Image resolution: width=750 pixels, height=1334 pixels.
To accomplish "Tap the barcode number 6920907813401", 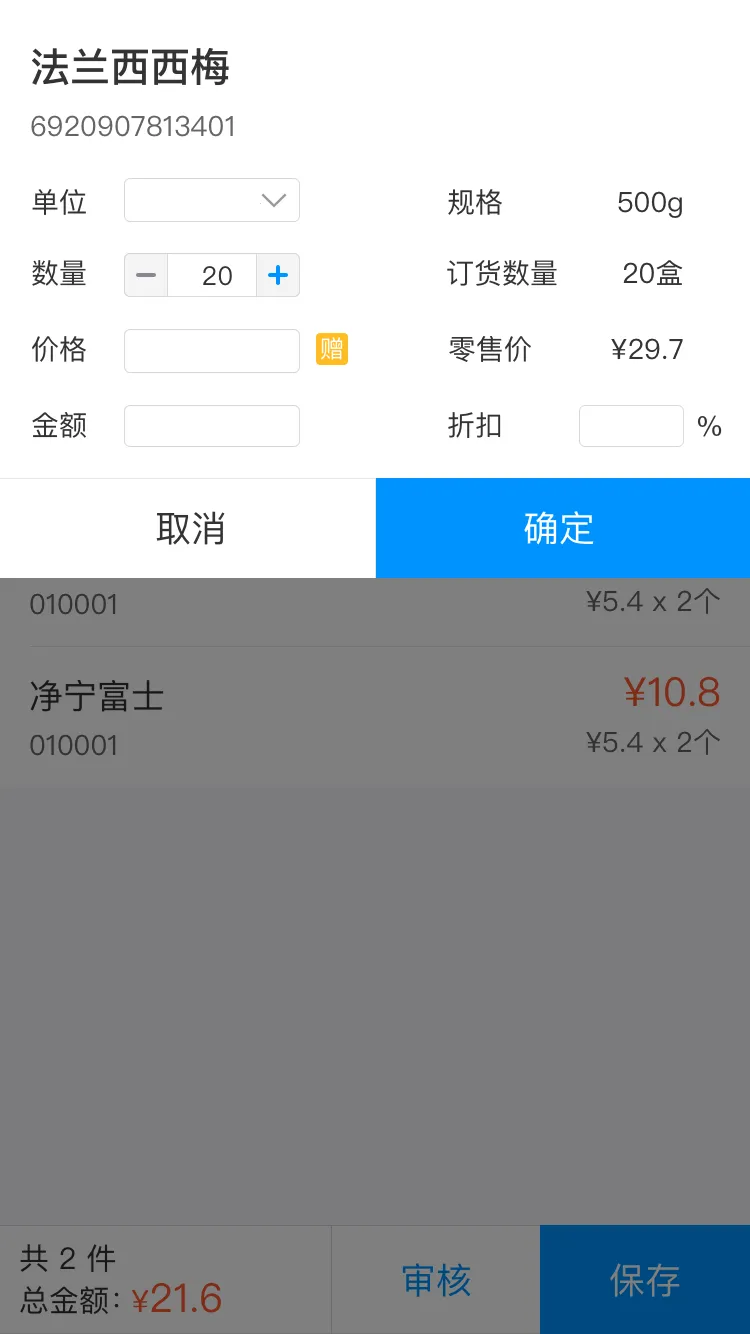I will [131, 126].
